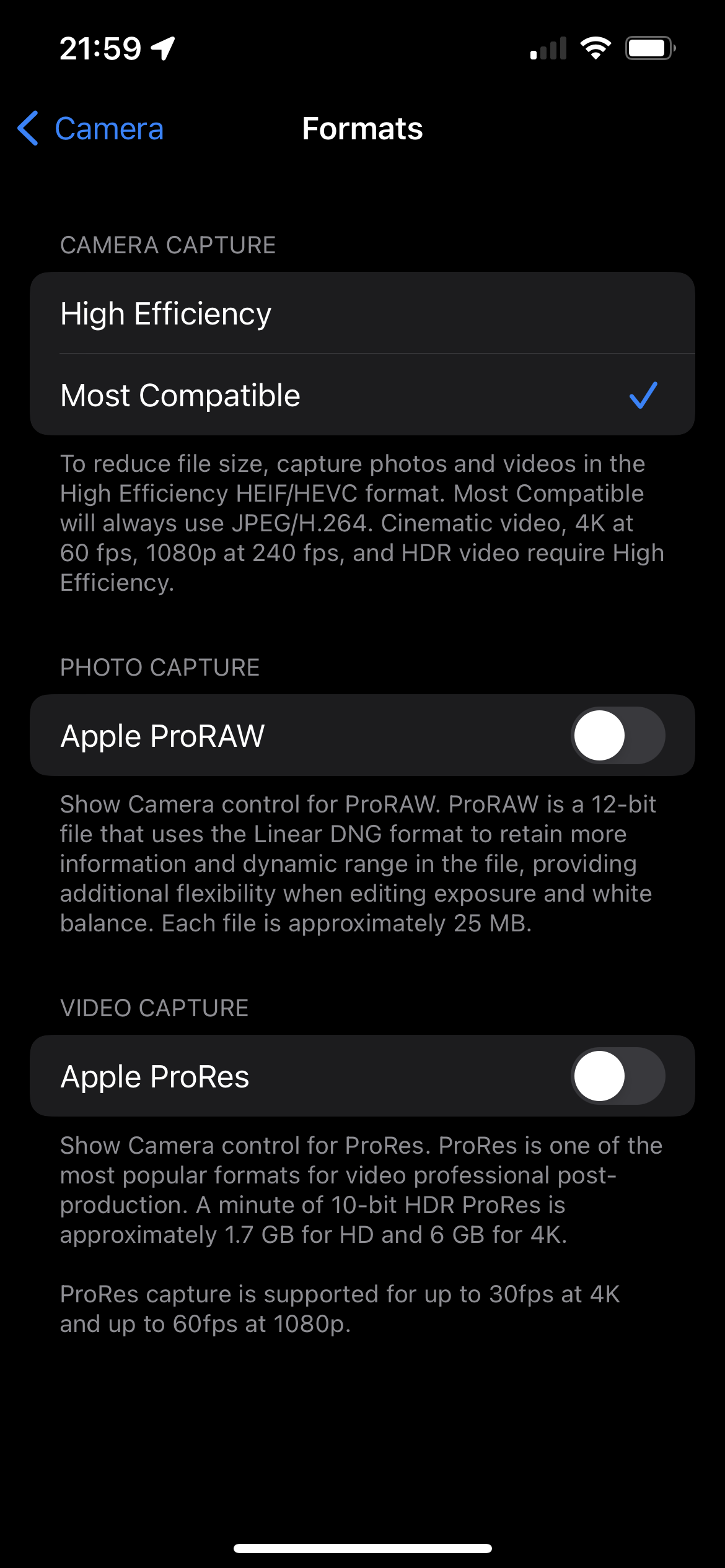Select High Efficiency capture format
The image size is (725, 1568).
(x=362, y=313)
